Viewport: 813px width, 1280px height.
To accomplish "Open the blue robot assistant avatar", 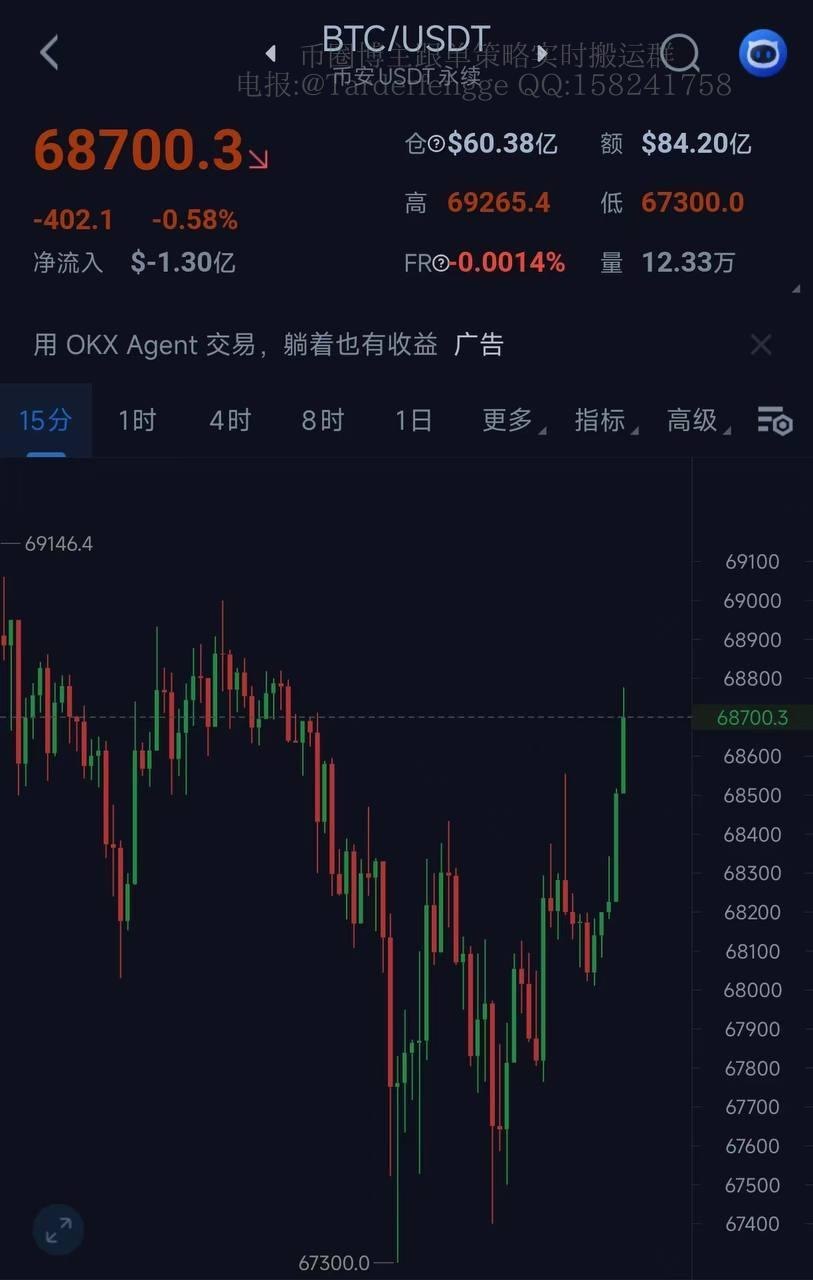I will tap(762, 53).
